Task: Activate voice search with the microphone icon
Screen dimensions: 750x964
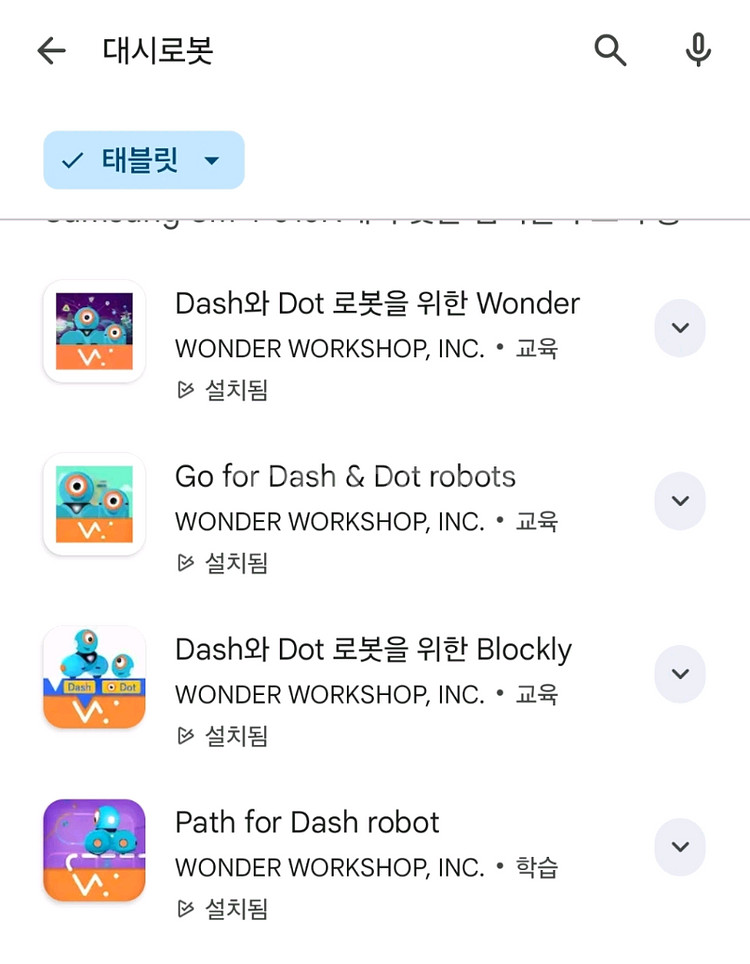Action: point(698,50)
